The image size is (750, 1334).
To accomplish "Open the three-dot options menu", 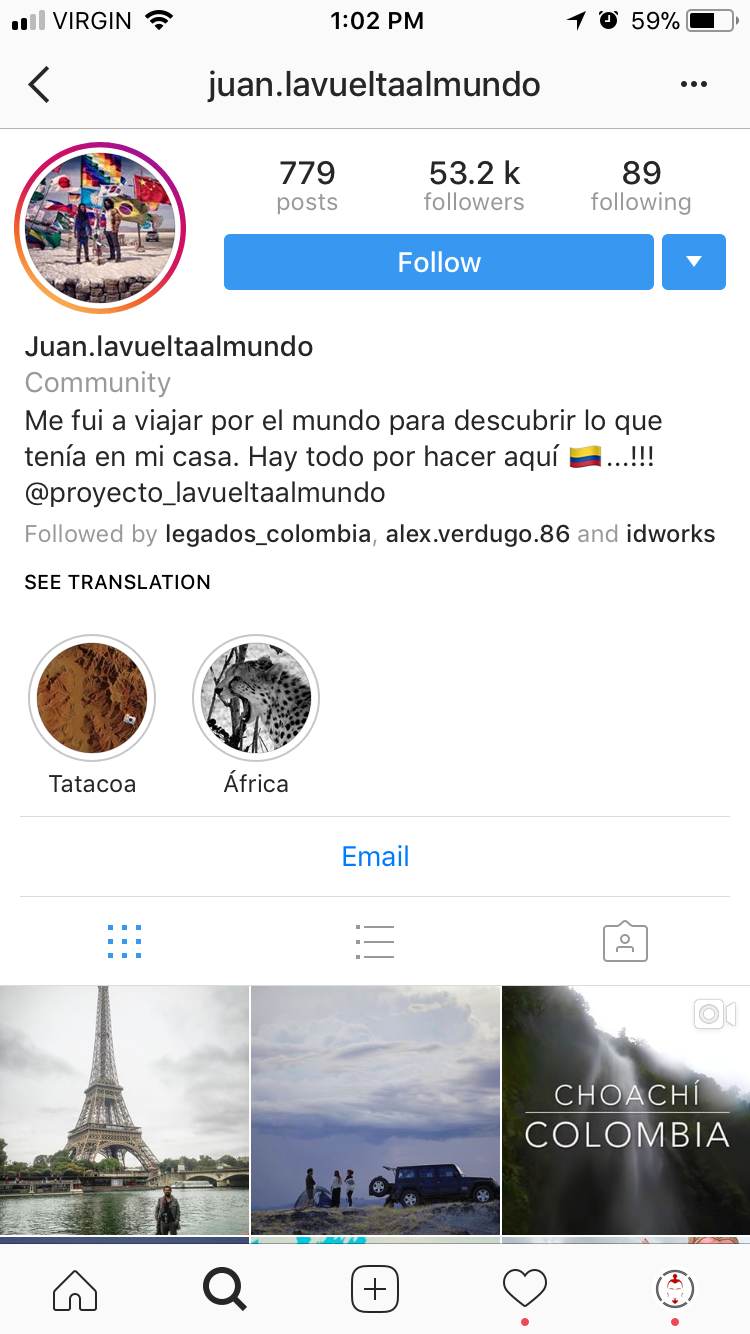I will pos(693,85).
